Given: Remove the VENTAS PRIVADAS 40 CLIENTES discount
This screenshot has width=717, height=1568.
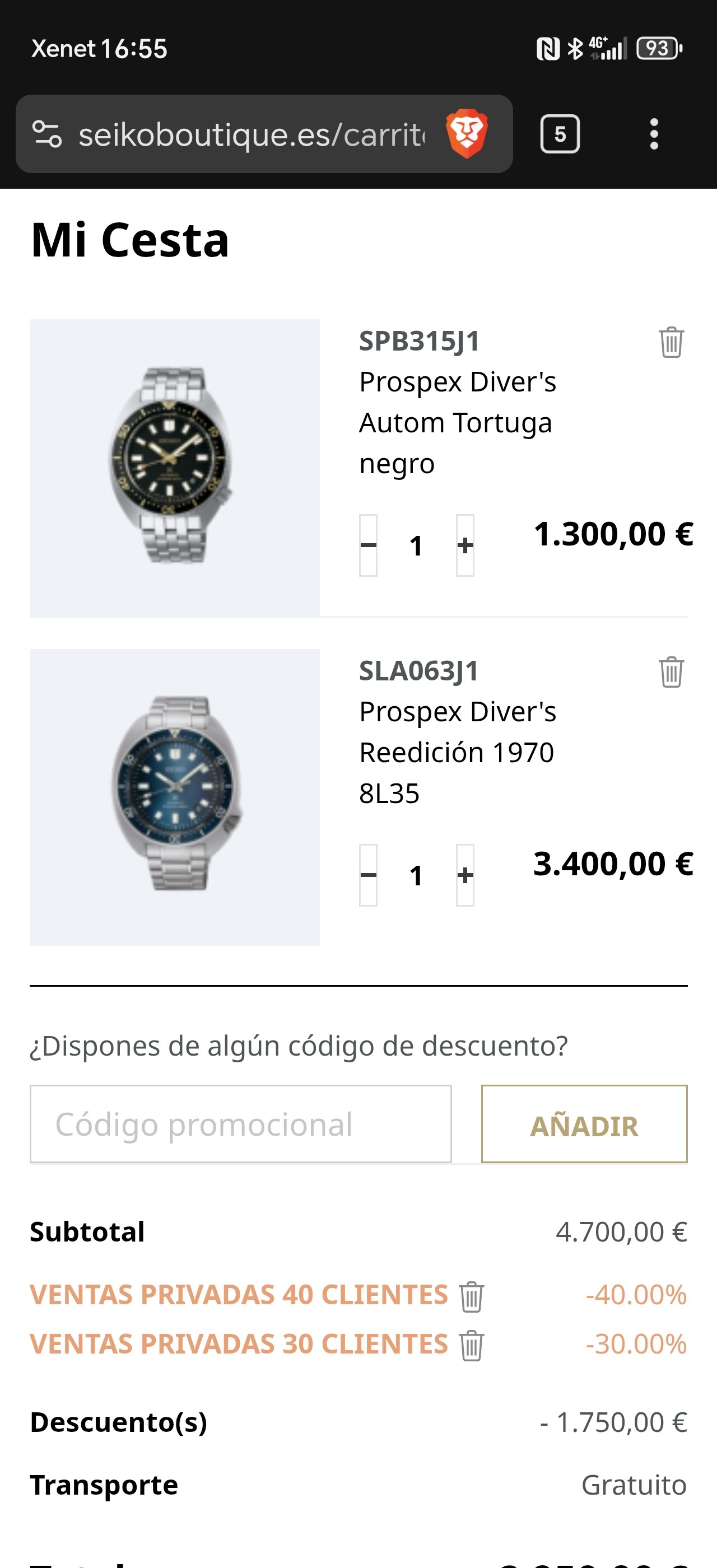Looking at the screenshot, I should coord(471,1296).
